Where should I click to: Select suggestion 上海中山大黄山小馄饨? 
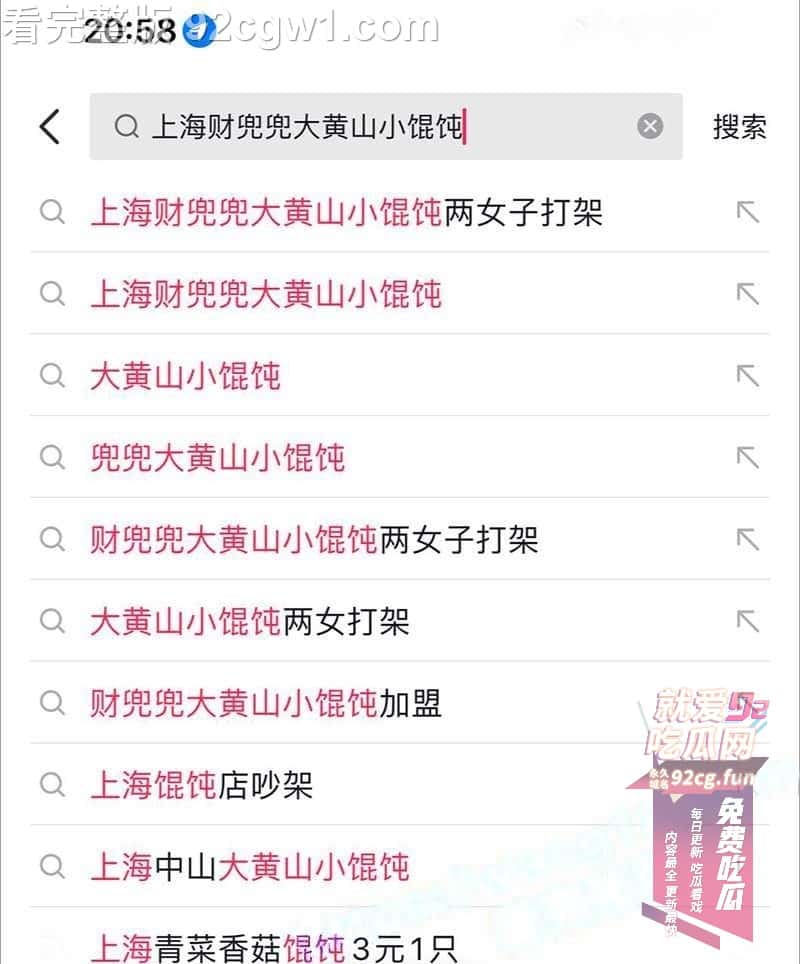pos(250,867)
